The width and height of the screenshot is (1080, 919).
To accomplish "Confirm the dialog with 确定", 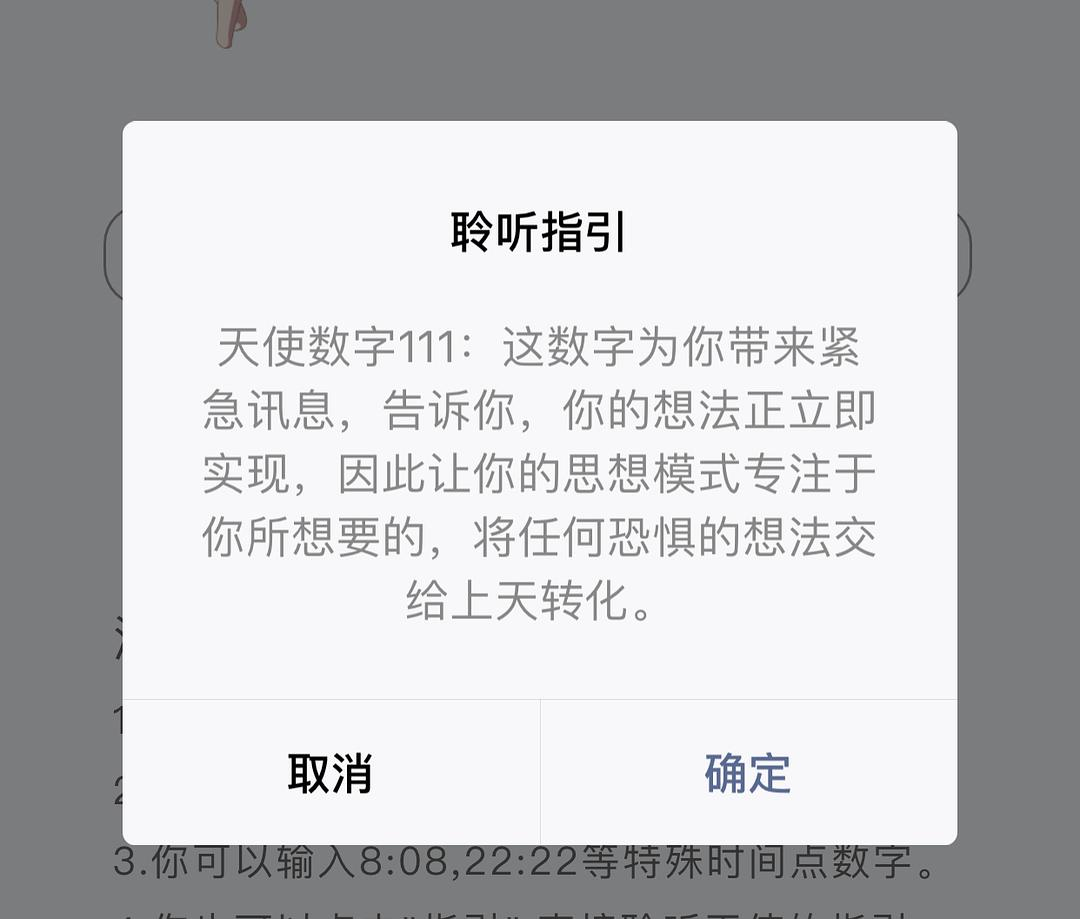I will 748,773.
